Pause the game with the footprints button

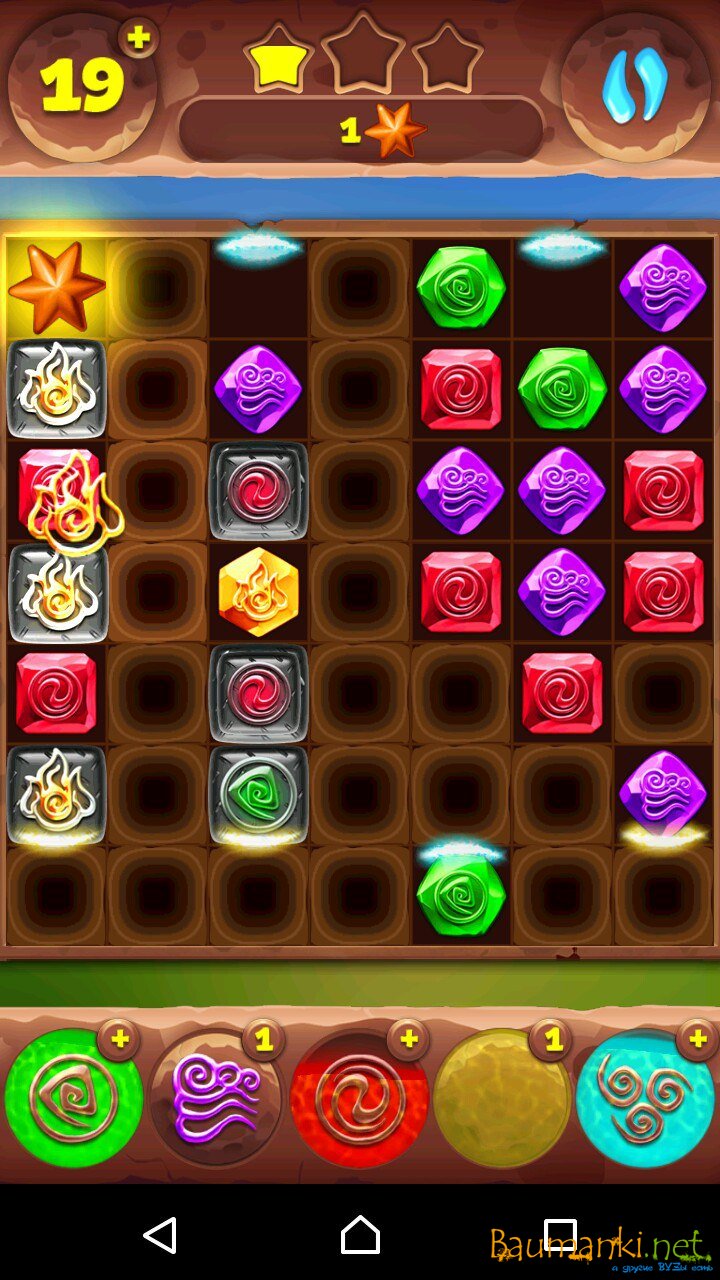tap(635, 88)
